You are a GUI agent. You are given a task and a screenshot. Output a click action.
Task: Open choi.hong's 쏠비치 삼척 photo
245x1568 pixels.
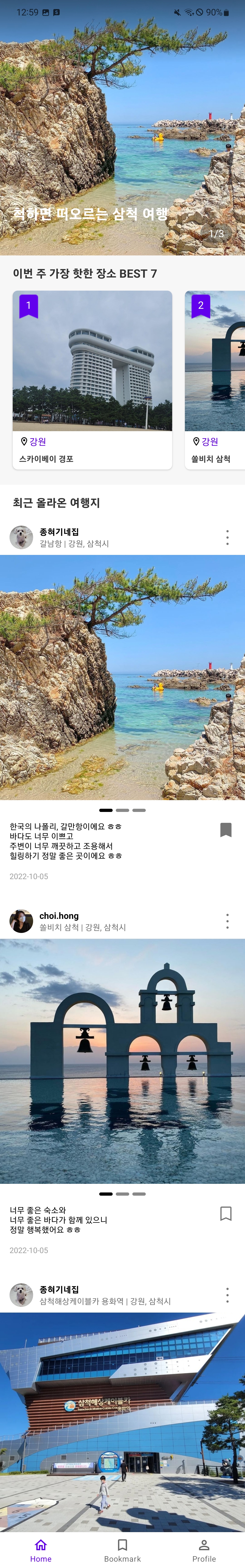point(122,1061)
